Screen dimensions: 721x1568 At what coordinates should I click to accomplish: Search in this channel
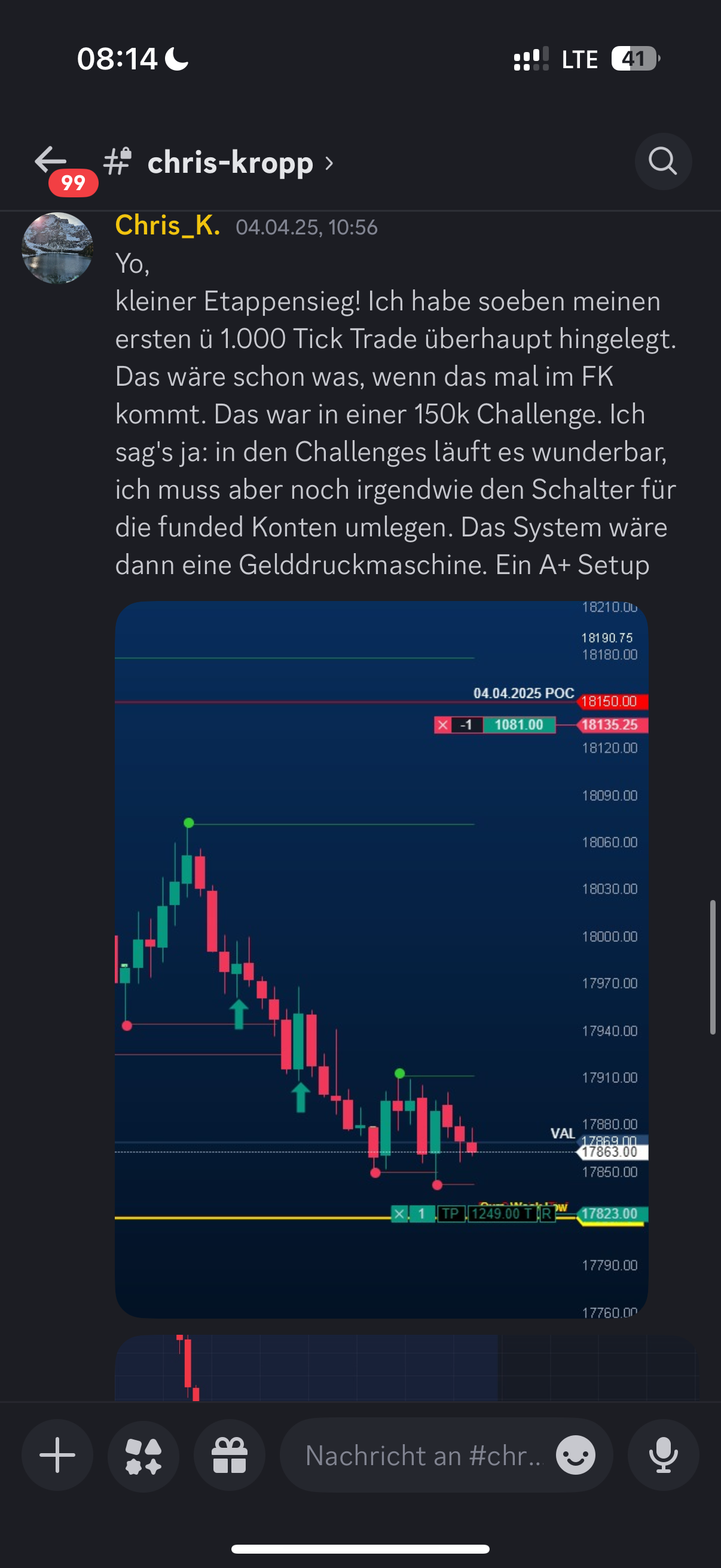(x=662, y=161)
